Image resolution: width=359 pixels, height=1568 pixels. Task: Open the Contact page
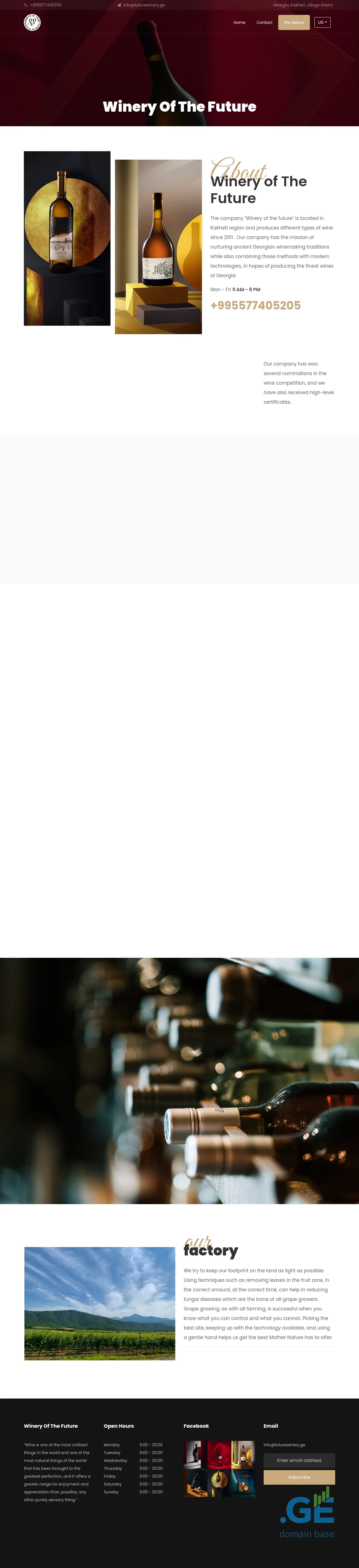264,22
